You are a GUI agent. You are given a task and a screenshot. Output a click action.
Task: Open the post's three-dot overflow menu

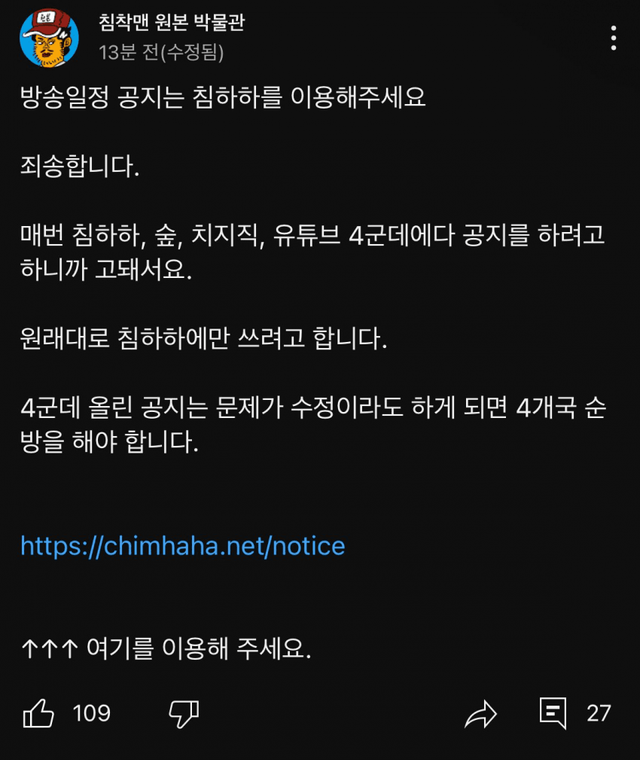(613, 38)
